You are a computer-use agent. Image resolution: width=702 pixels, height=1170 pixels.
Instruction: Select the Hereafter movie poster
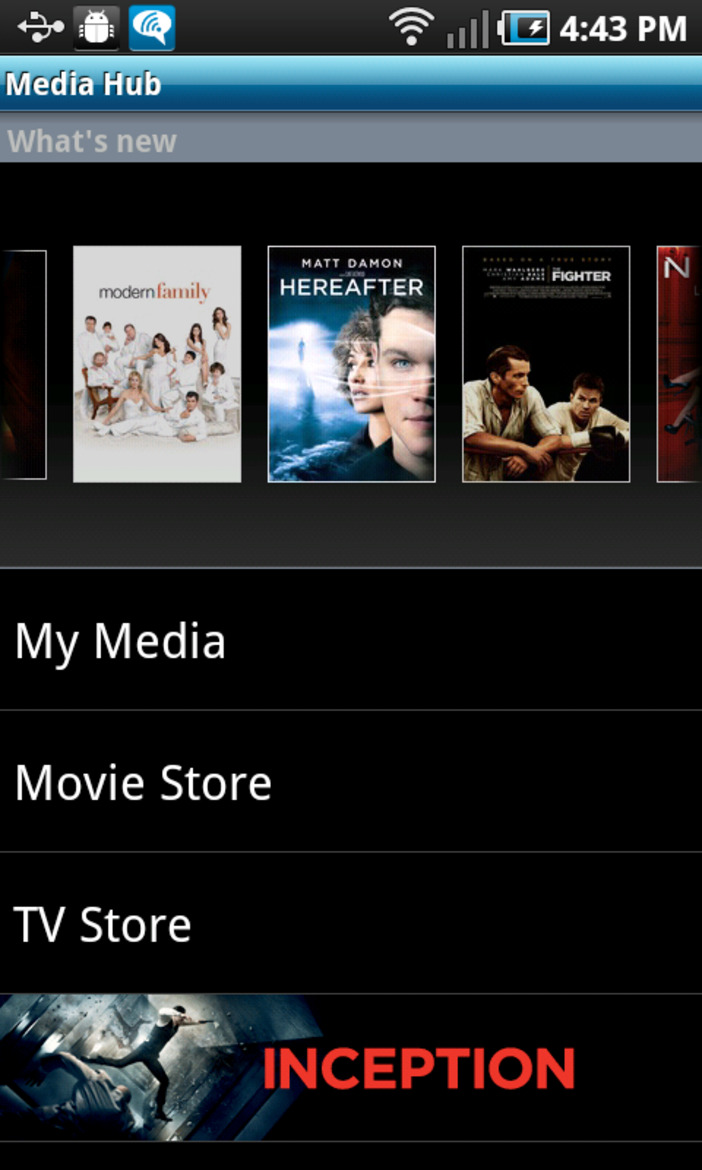point(351,364)
